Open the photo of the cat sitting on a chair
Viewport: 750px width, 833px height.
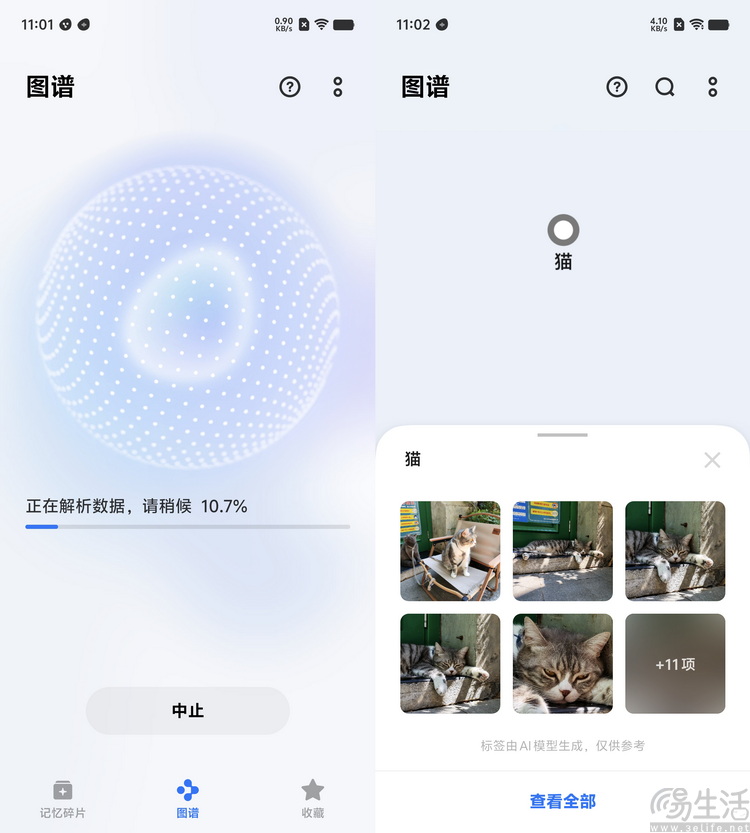pyautogui.click(x=450, y=551)
